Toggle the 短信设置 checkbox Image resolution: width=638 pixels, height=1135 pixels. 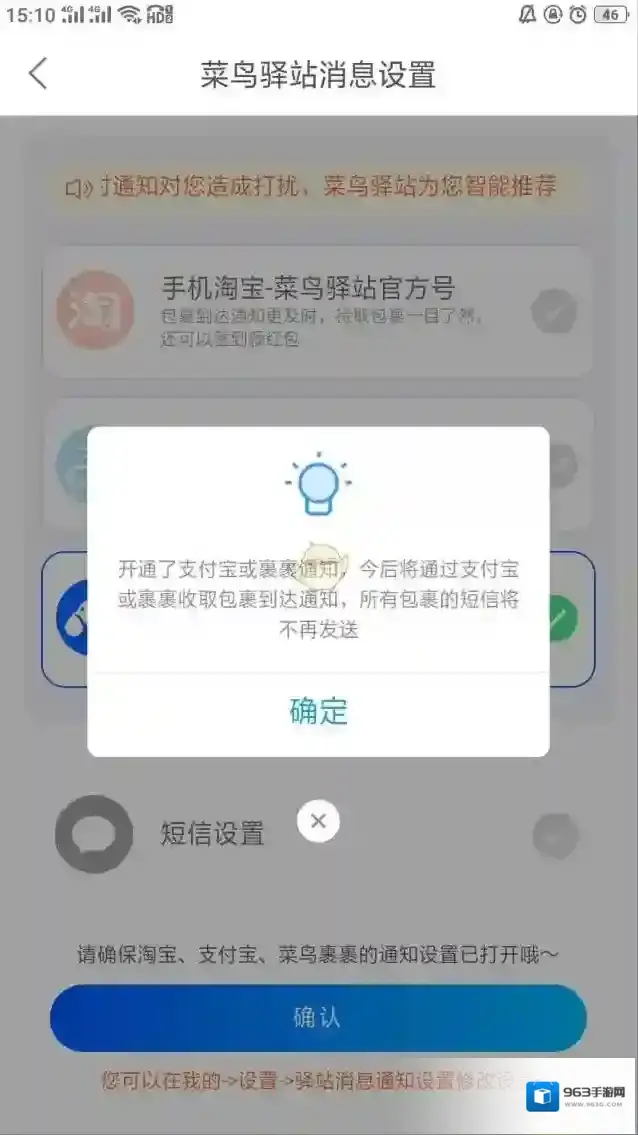553,835
